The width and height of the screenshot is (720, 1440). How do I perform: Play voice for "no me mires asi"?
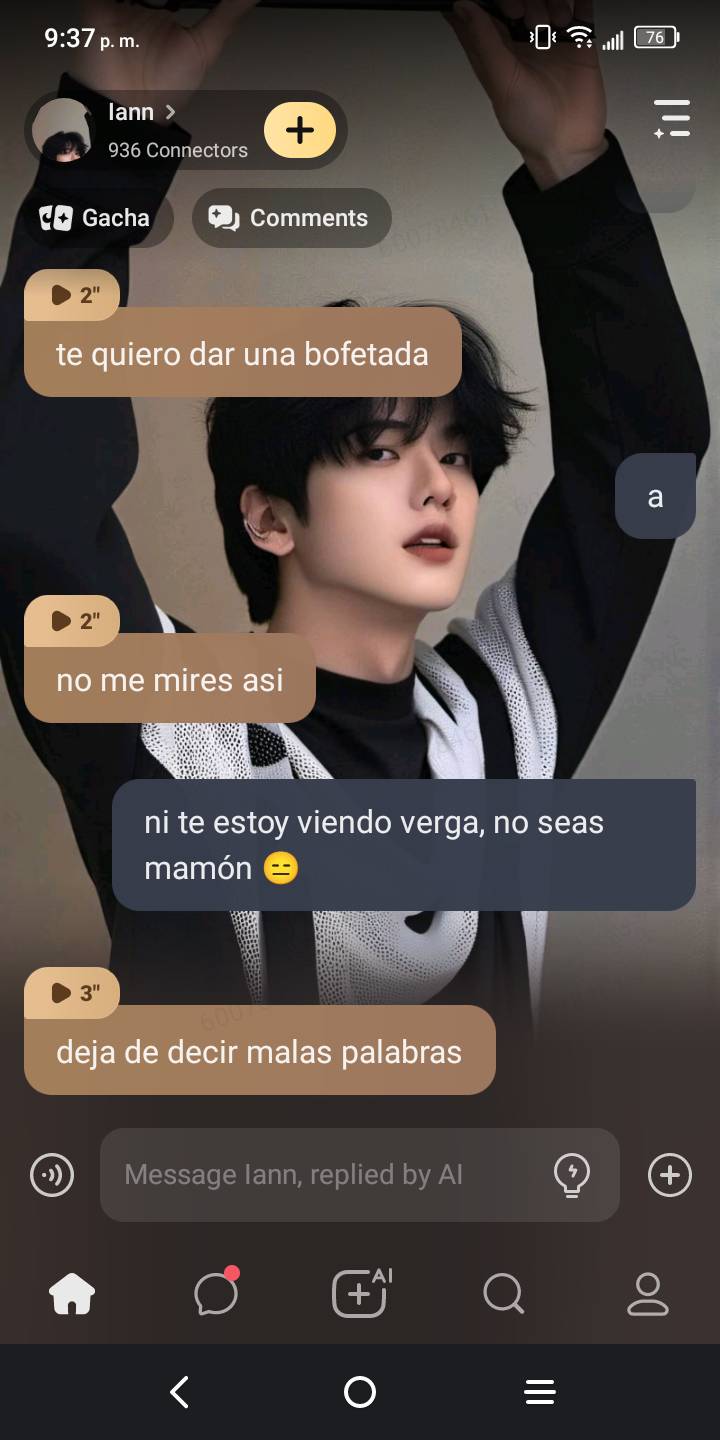pyautogui.click(x=72, y=621)
